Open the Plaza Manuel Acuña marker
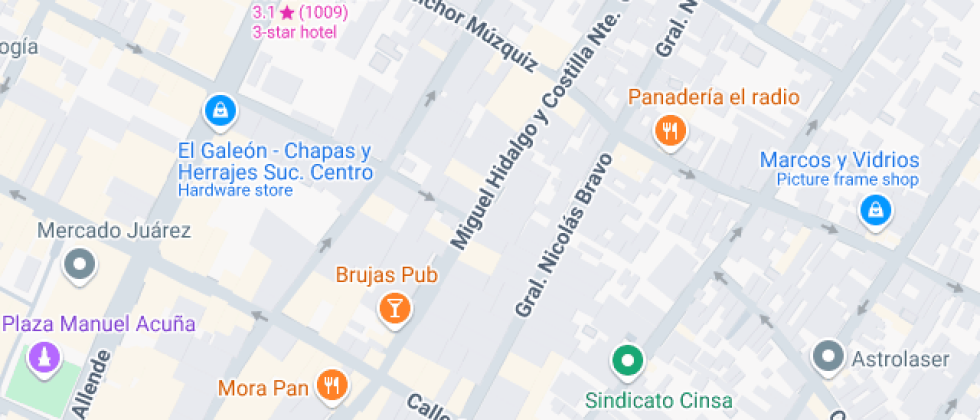The height and width of the screenshot is (420, 980). tap(44, 358)
